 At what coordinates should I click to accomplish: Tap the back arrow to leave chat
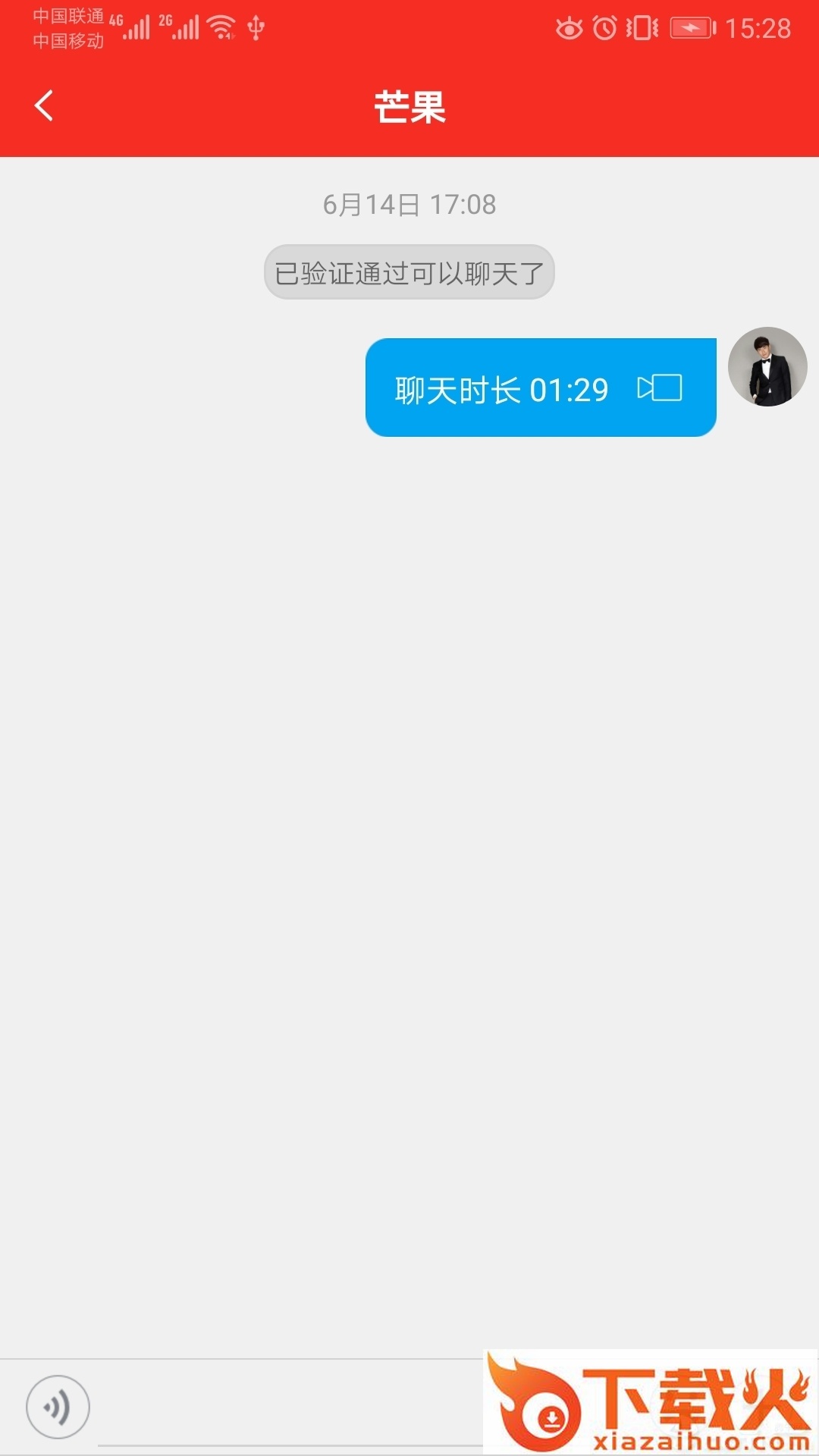point(43,105)
